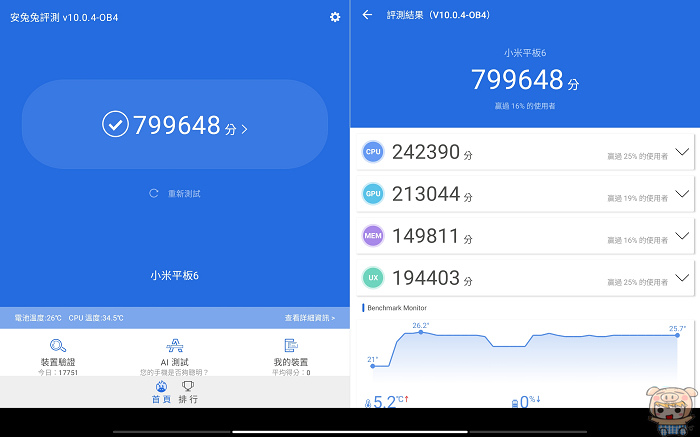Expand the MEM score details
The width and height of the screenshot is (700, 437).
683,236
